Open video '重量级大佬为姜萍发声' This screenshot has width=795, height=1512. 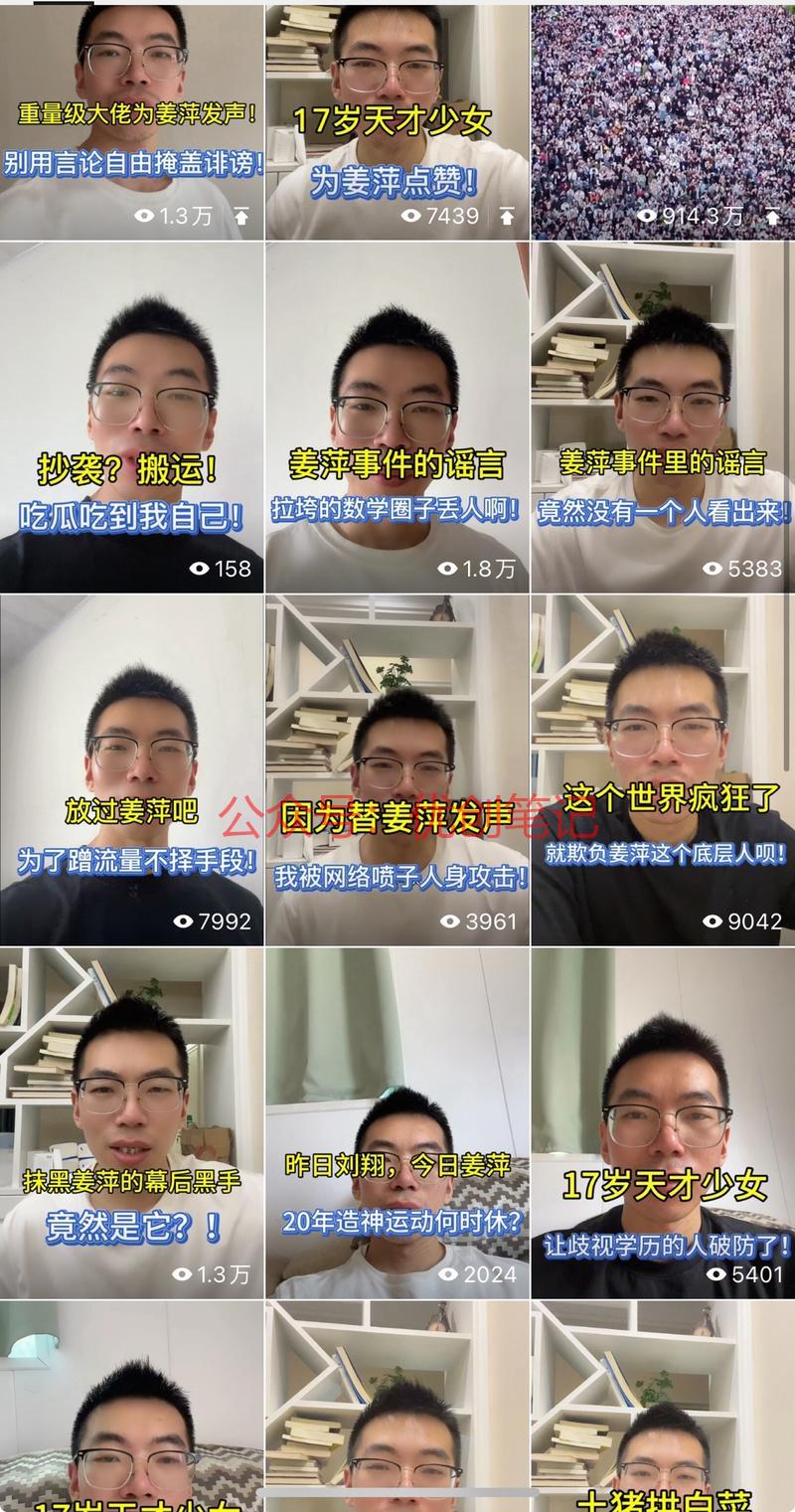[131, 119]
